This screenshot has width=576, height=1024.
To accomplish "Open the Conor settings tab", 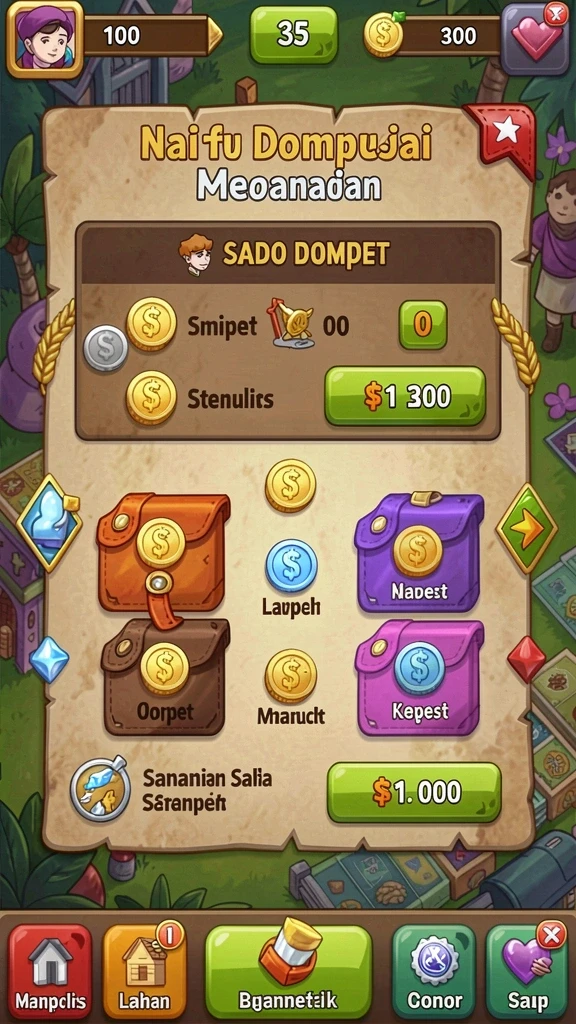I will click(x=434, y=970).
